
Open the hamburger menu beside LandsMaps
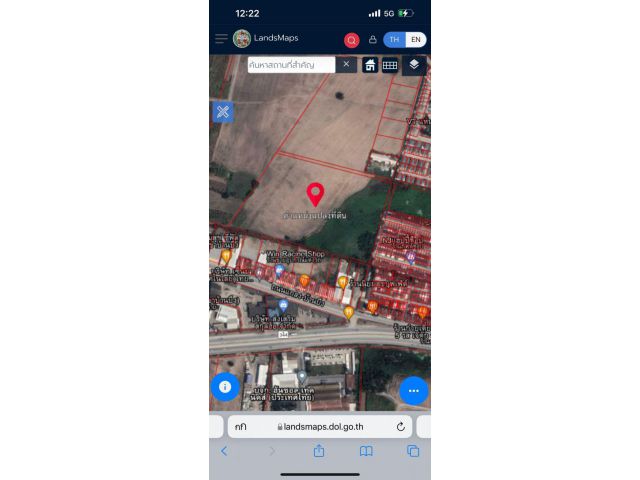(x=221, y=39)
